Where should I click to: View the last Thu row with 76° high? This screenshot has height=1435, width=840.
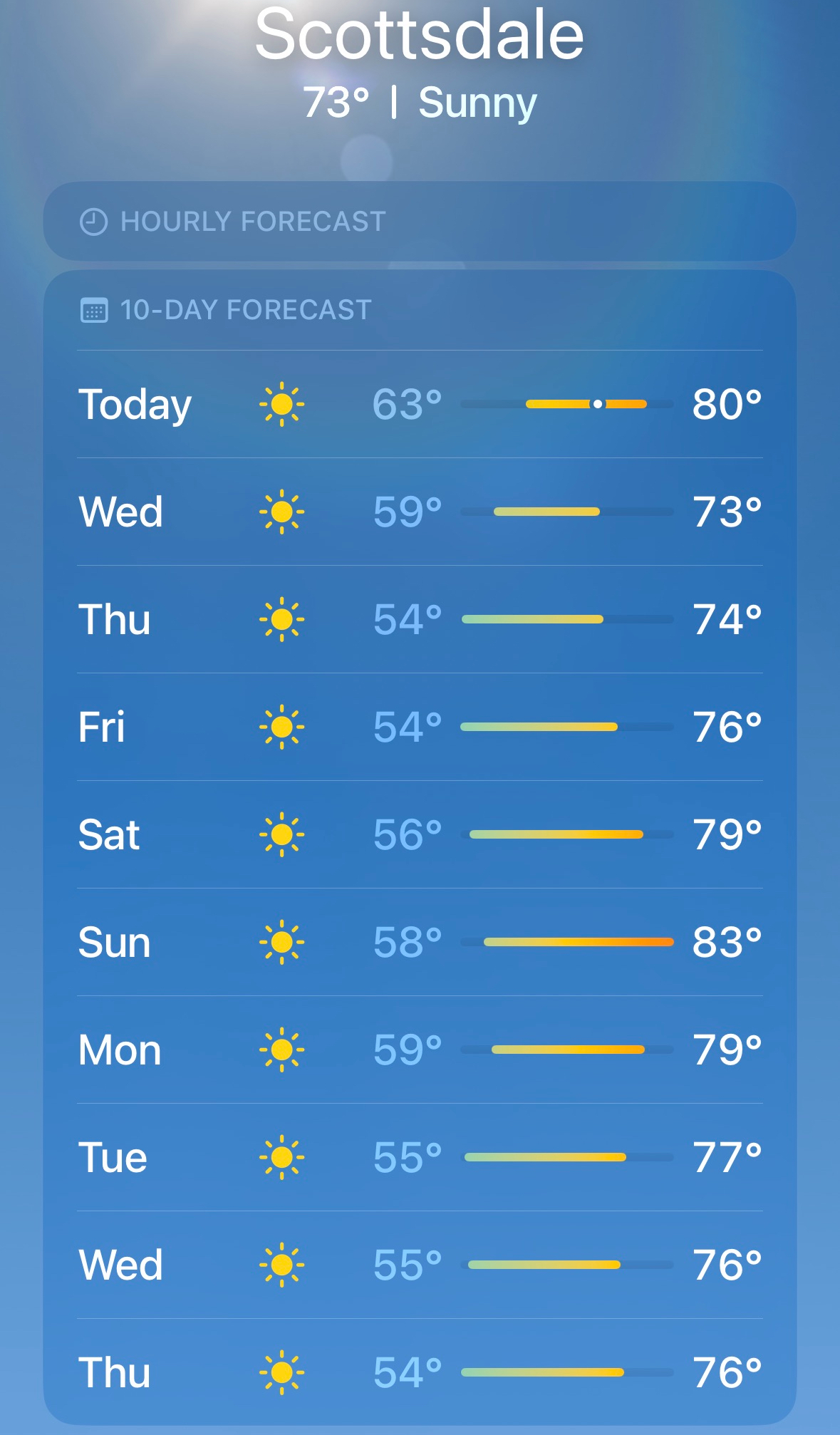pyautogui.click(x=420, y=1372)
